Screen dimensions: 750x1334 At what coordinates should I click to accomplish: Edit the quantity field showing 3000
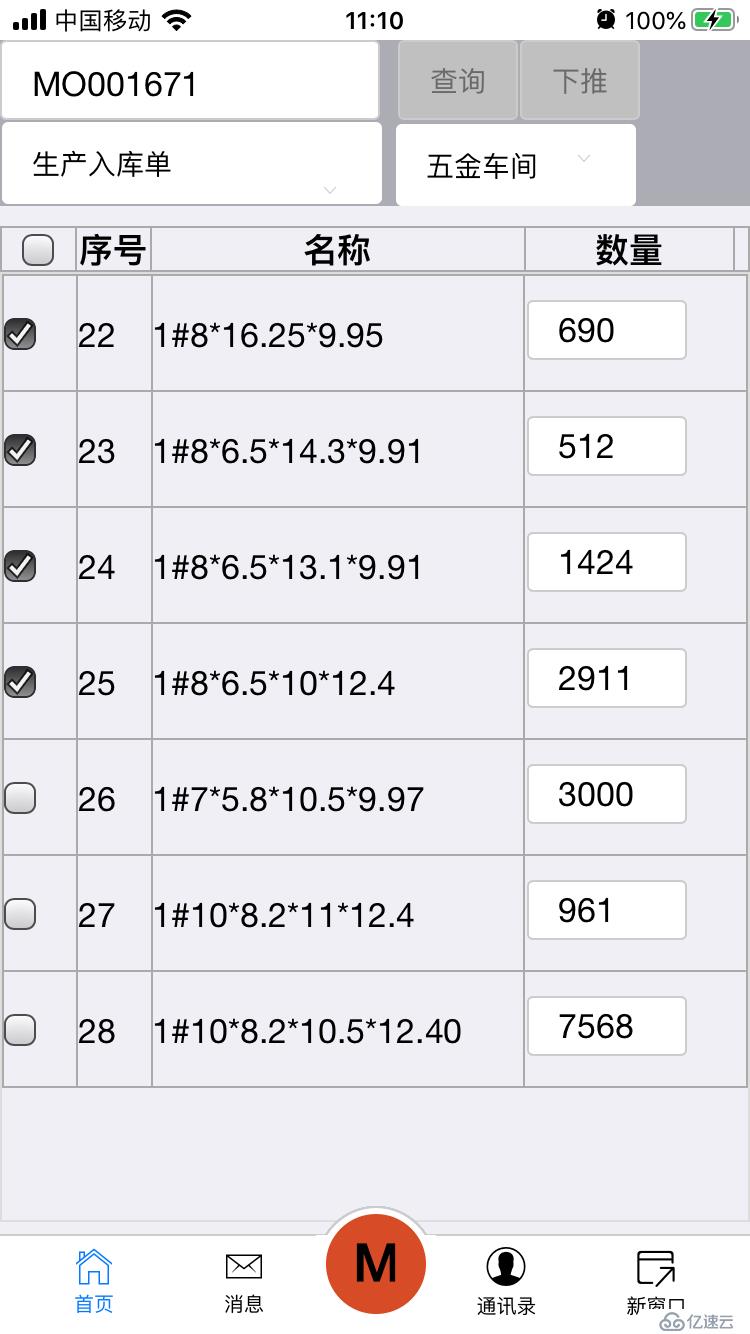[606, 794]
